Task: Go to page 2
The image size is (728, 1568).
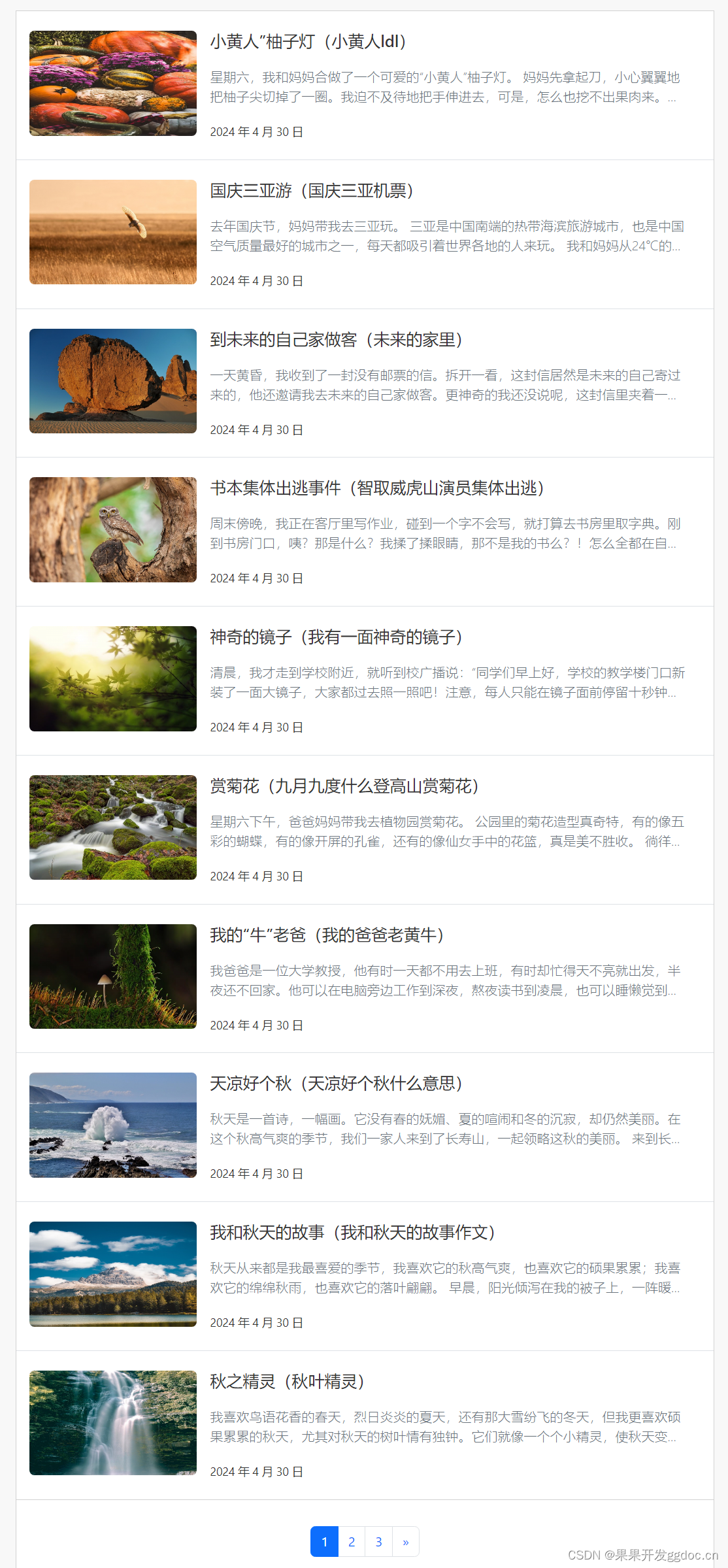Action: (352, 1542)
